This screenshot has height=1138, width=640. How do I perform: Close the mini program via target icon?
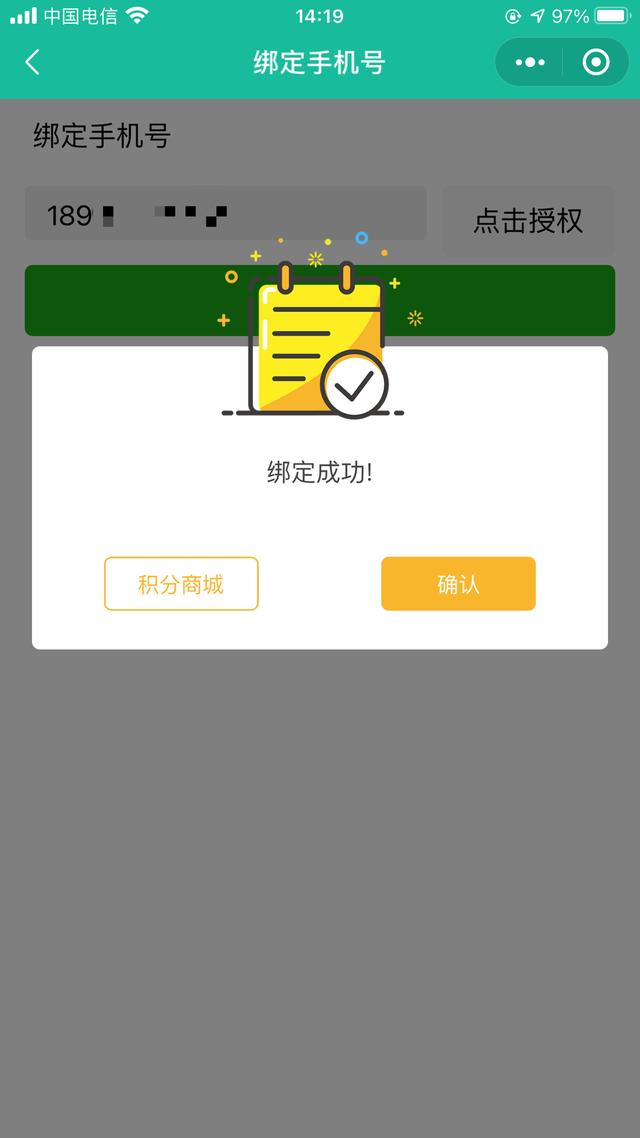point(596,63)
